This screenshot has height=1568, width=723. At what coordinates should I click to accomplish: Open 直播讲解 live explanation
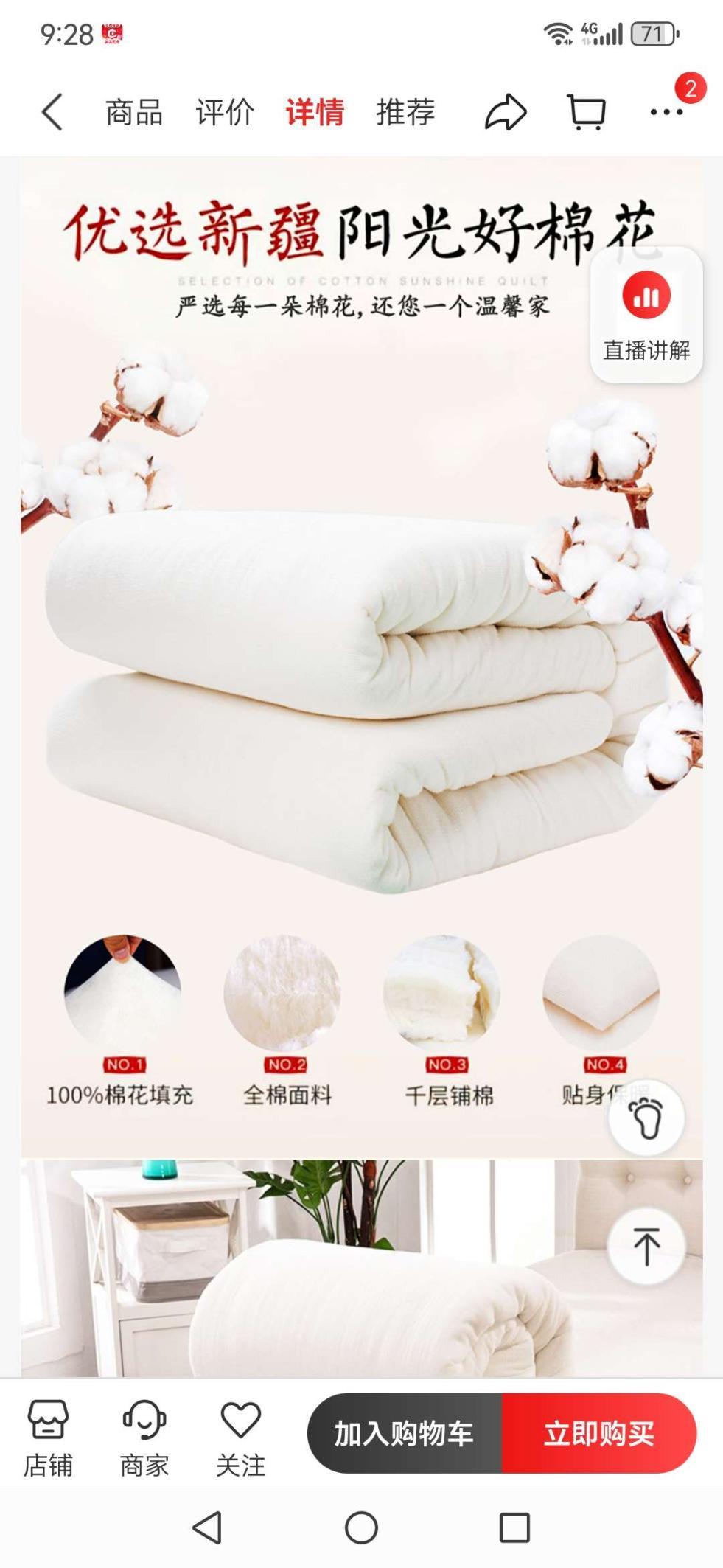pyautogui.click(x=646, y=315)
